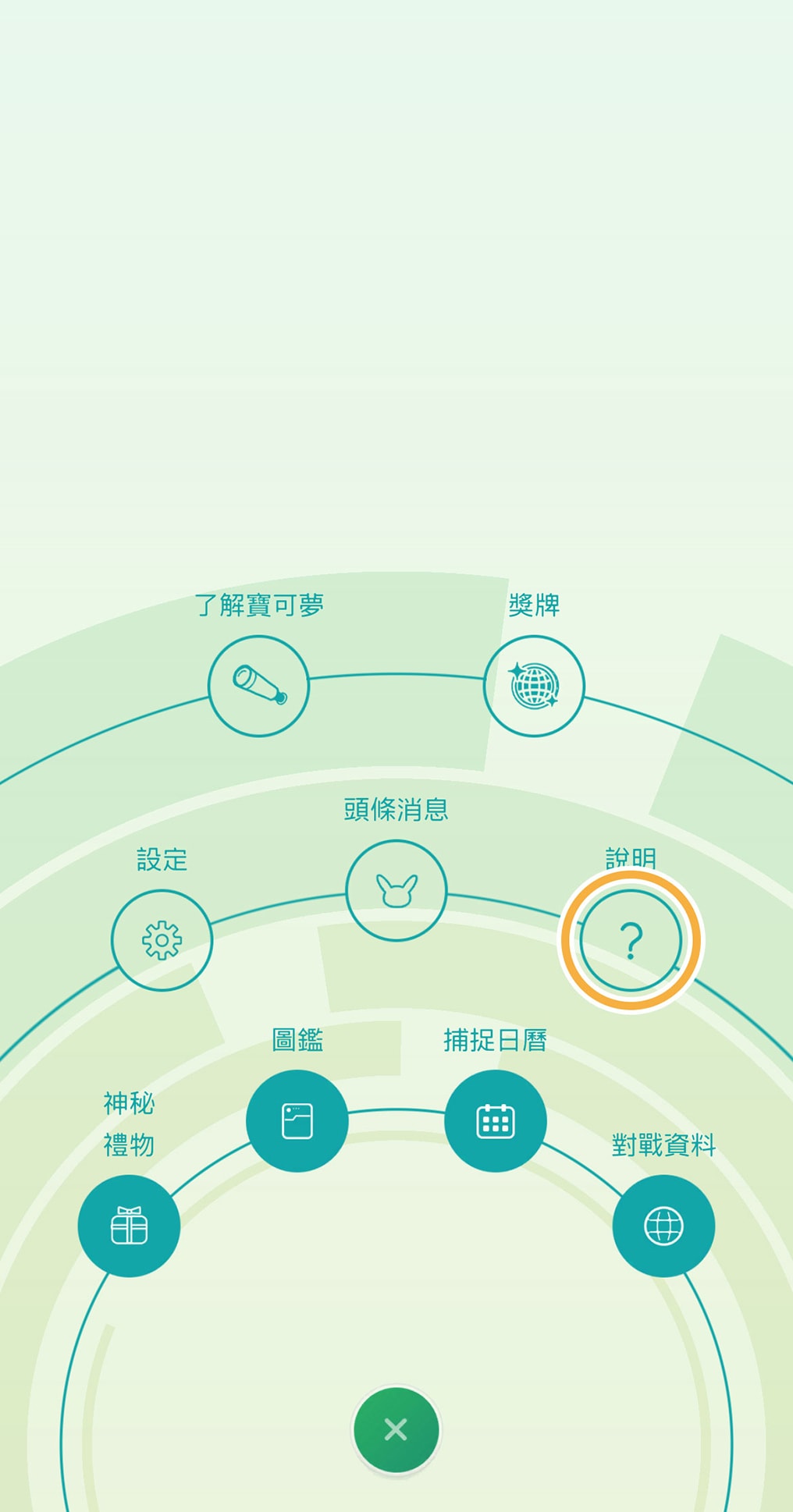Screen dimensions: 793x1512
Task: Open the 獎牌 medals menu
Action: coord(534,686)
